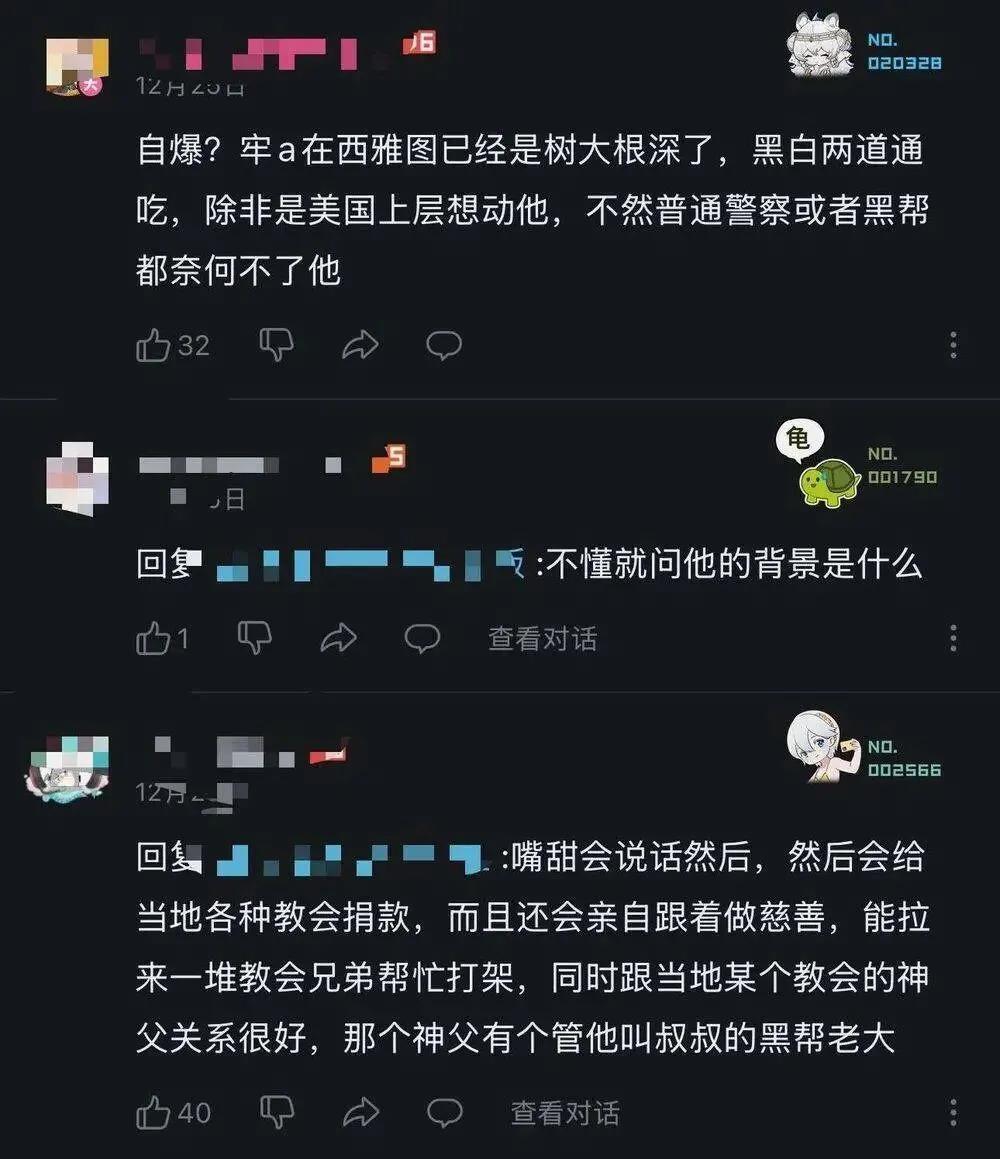Like the comment starting with 嘴甜会说话

tap(154, 1112)
